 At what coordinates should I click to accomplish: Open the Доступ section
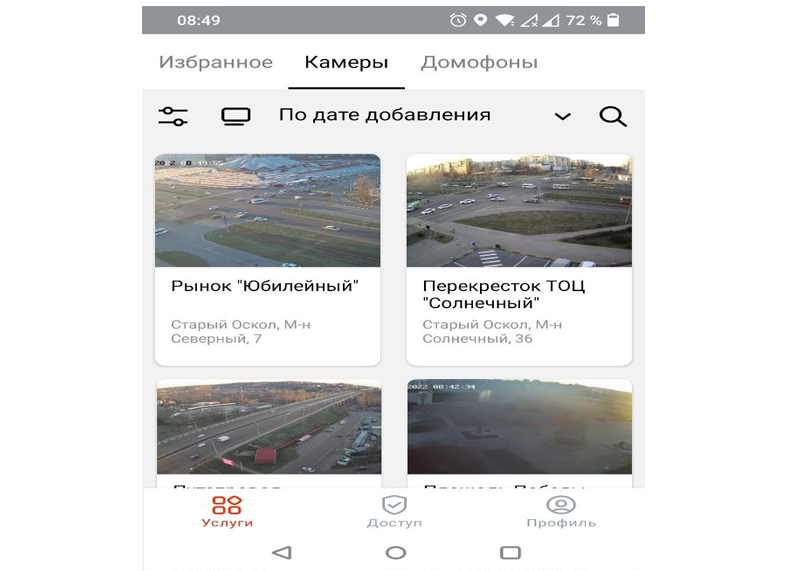[394, 511]
